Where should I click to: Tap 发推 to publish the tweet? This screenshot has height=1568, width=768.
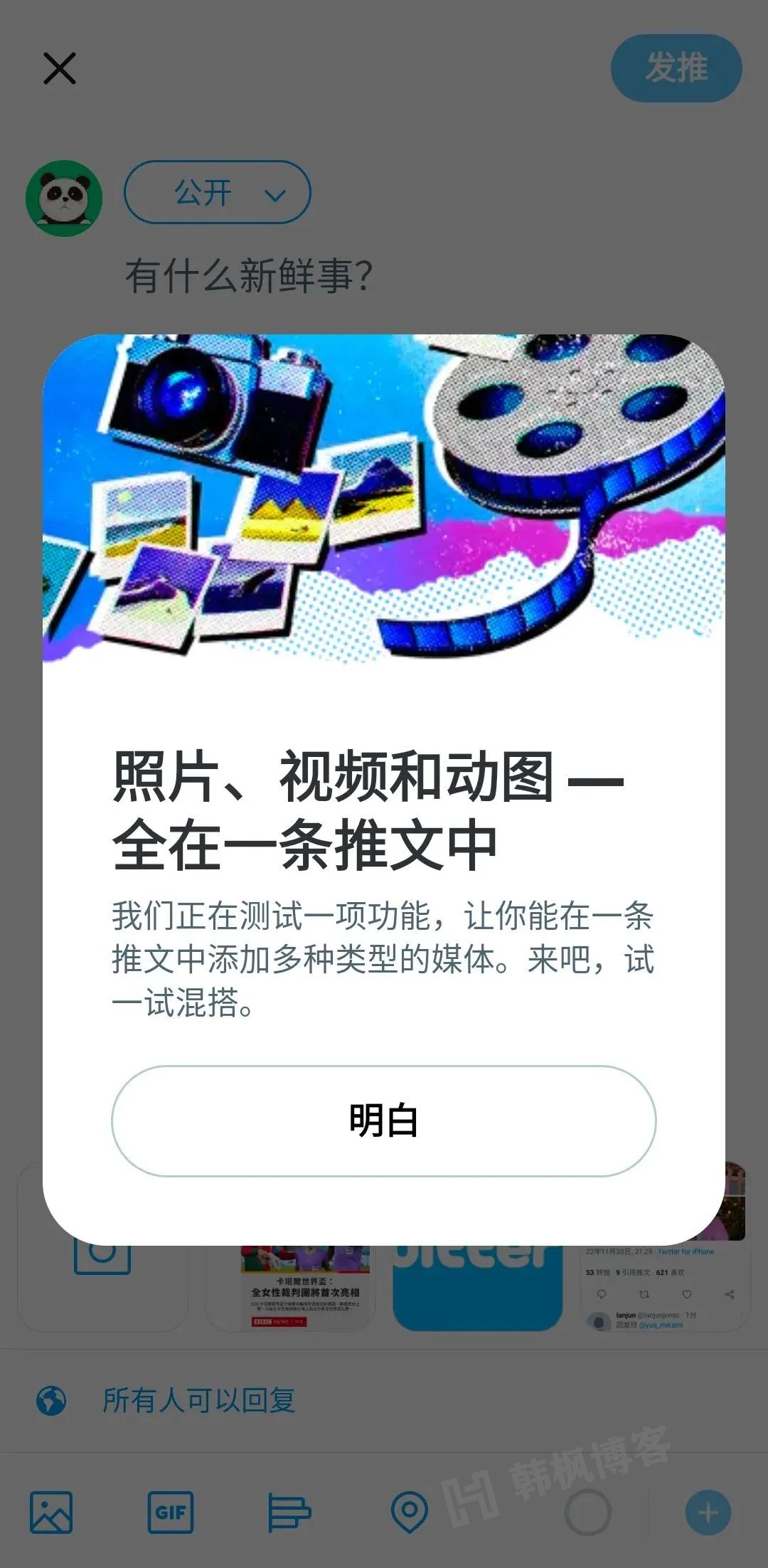677,68
